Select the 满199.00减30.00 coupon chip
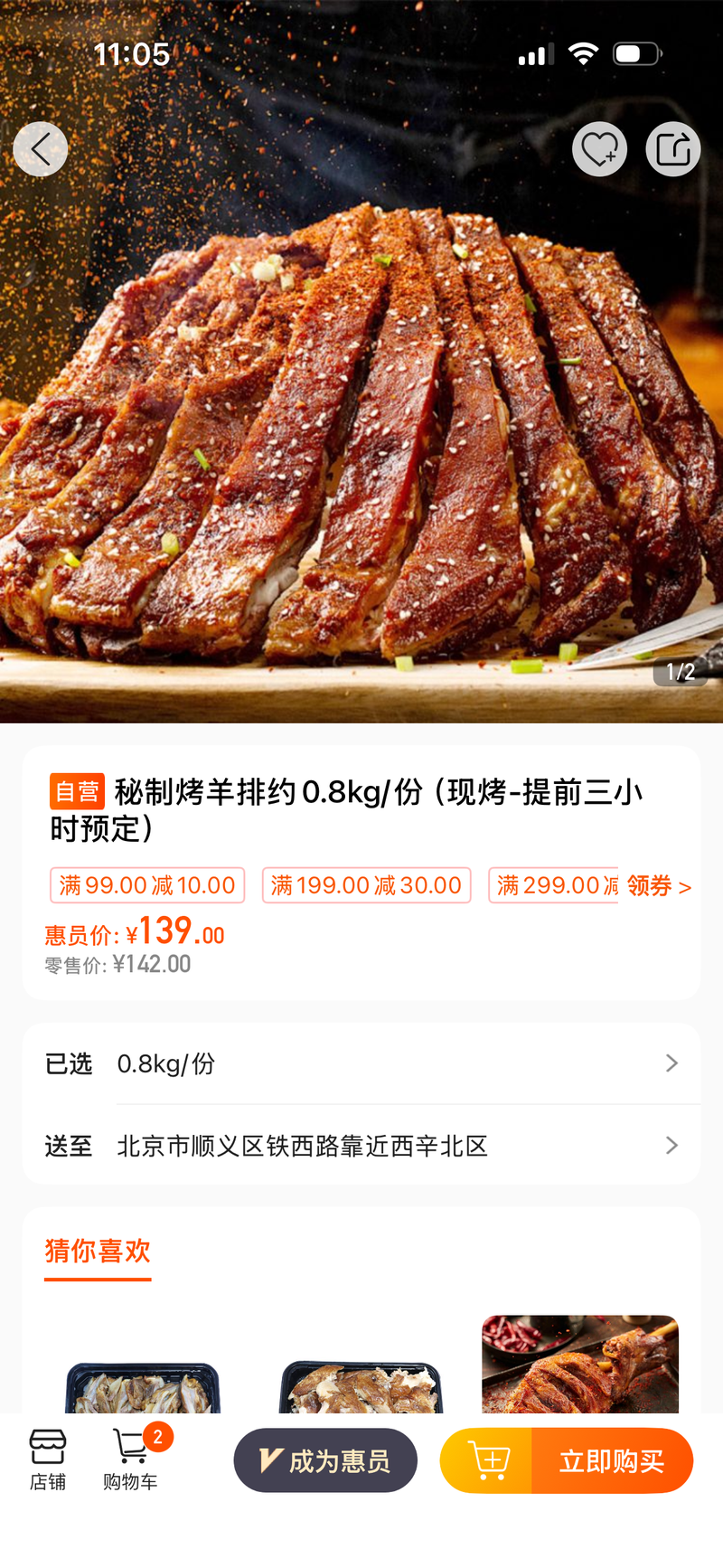The image size is (723, 1568). (x=366, y=885)
